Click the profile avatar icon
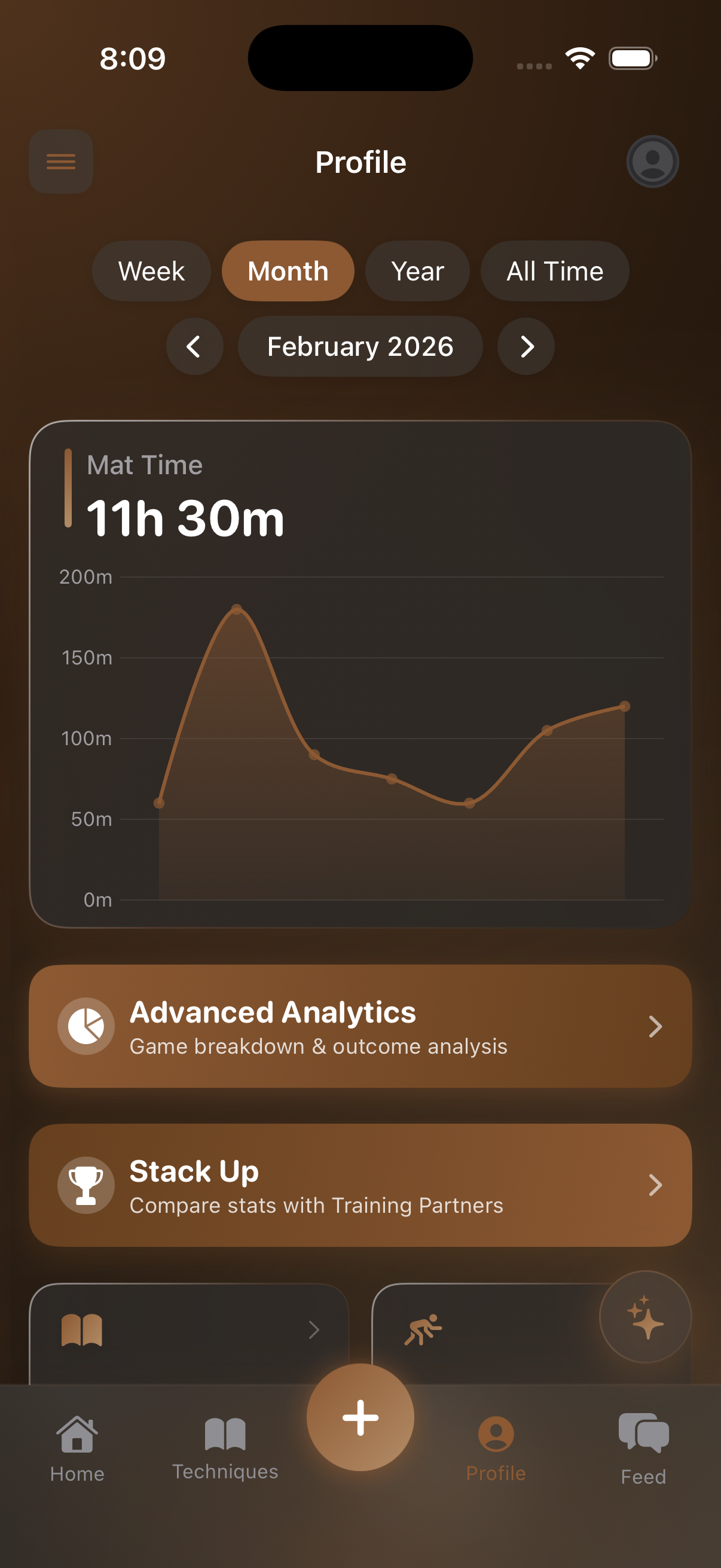The height and width of the screenshot is (1568, 721). pyautogui.click(x=653, y=162)
